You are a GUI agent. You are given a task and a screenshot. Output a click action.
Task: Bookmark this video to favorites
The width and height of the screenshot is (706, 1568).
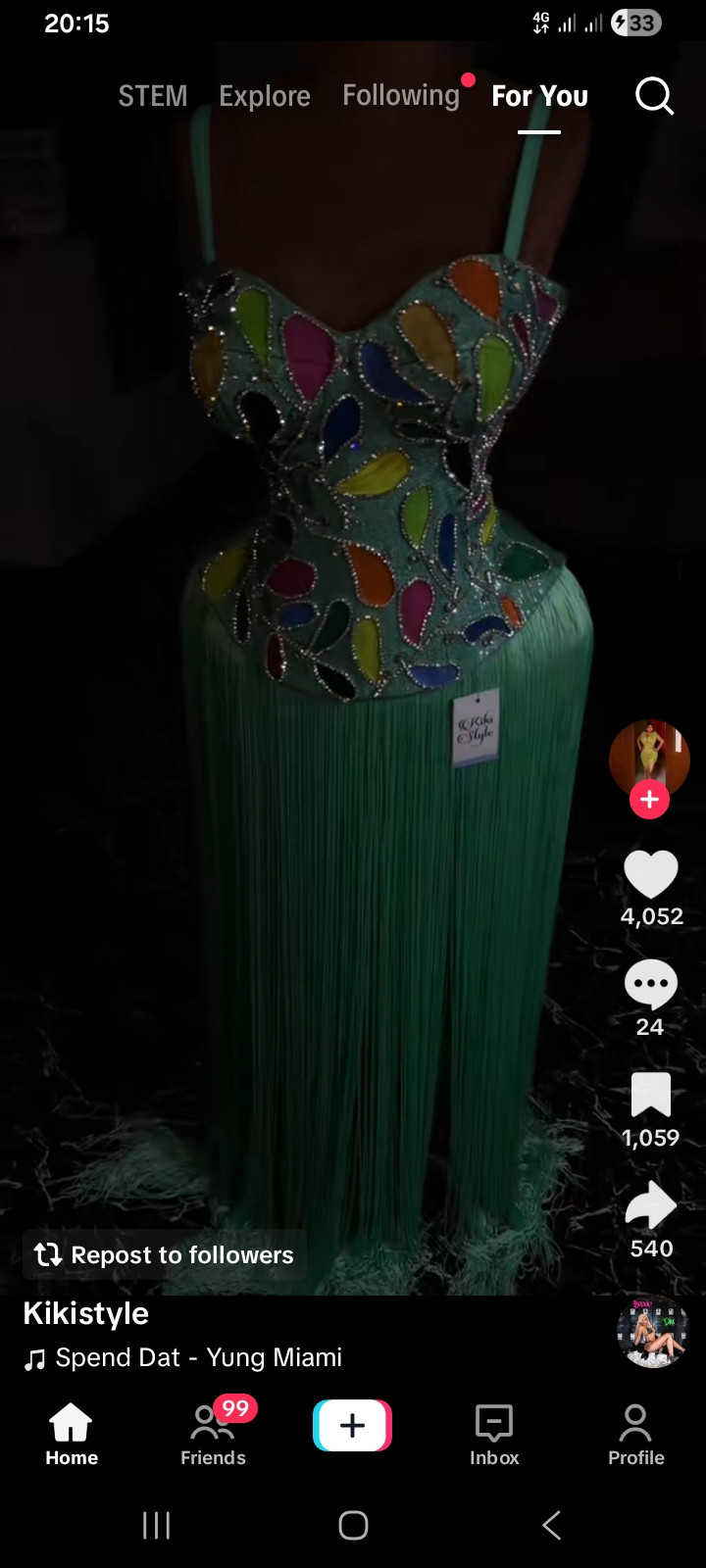(x=651, y=1095)
